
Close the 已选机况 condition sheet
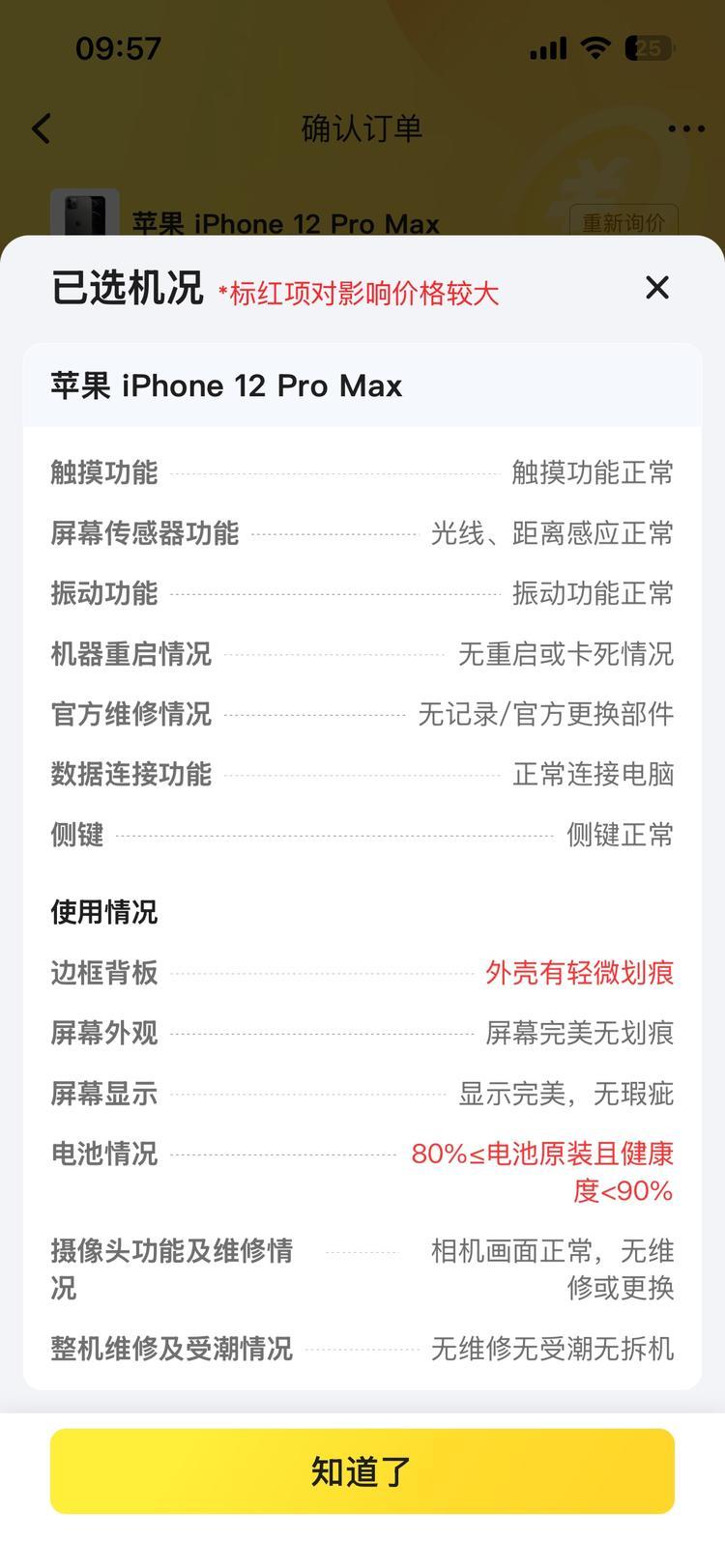click(657, 287)
